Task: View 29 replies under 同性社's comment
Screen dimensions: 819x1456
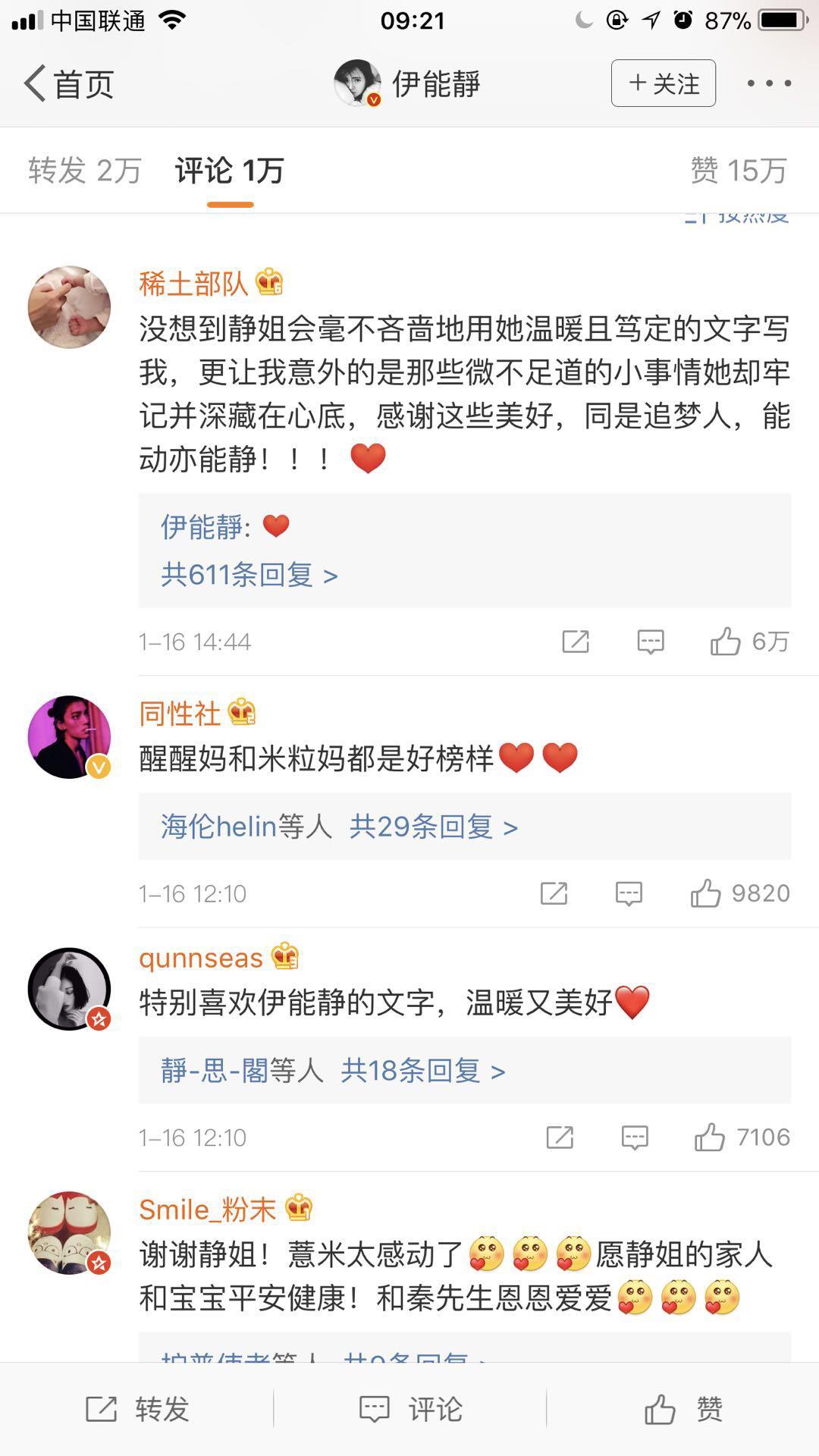Action: click(433, 827)
